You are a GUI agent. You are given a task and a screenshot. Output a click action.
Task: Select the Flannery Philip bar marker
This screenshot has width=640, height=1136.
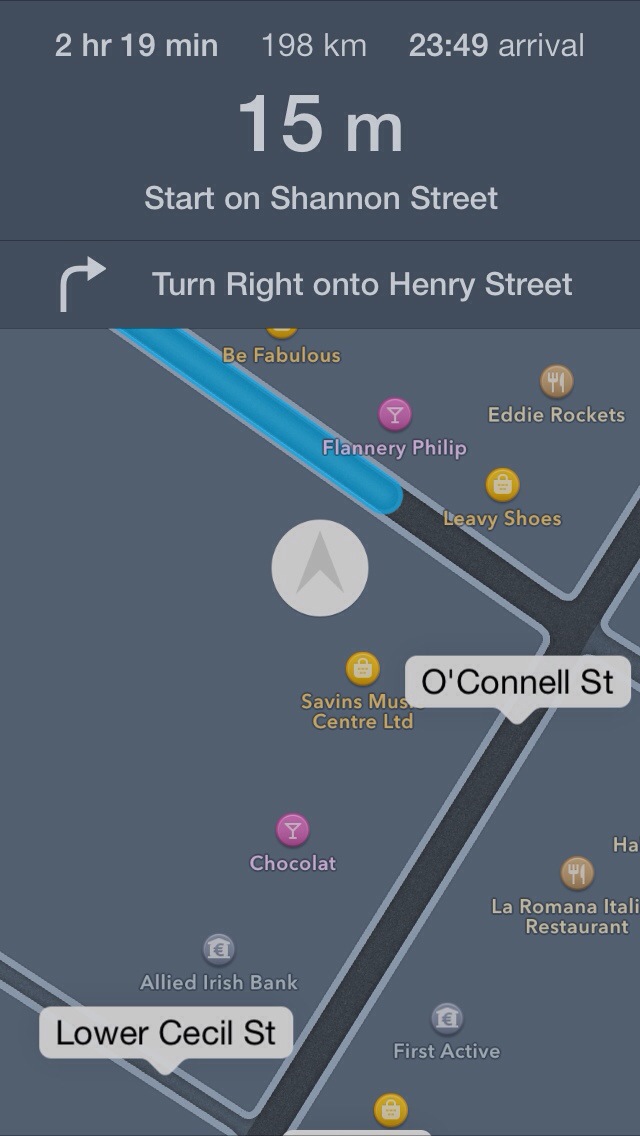(x=395, y=413)
